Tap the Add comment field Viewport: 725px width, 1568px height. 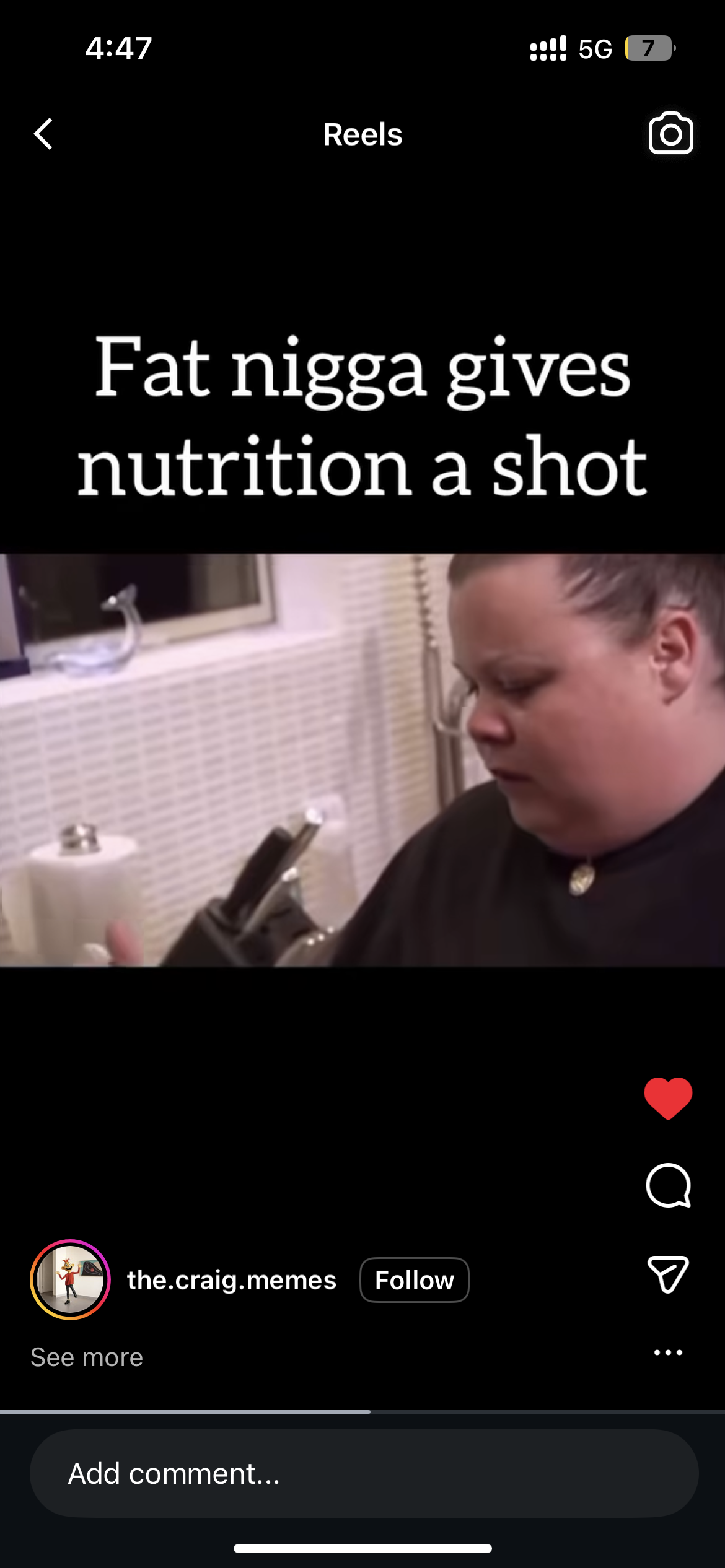pyautogui.click(x=364, y=1473)
